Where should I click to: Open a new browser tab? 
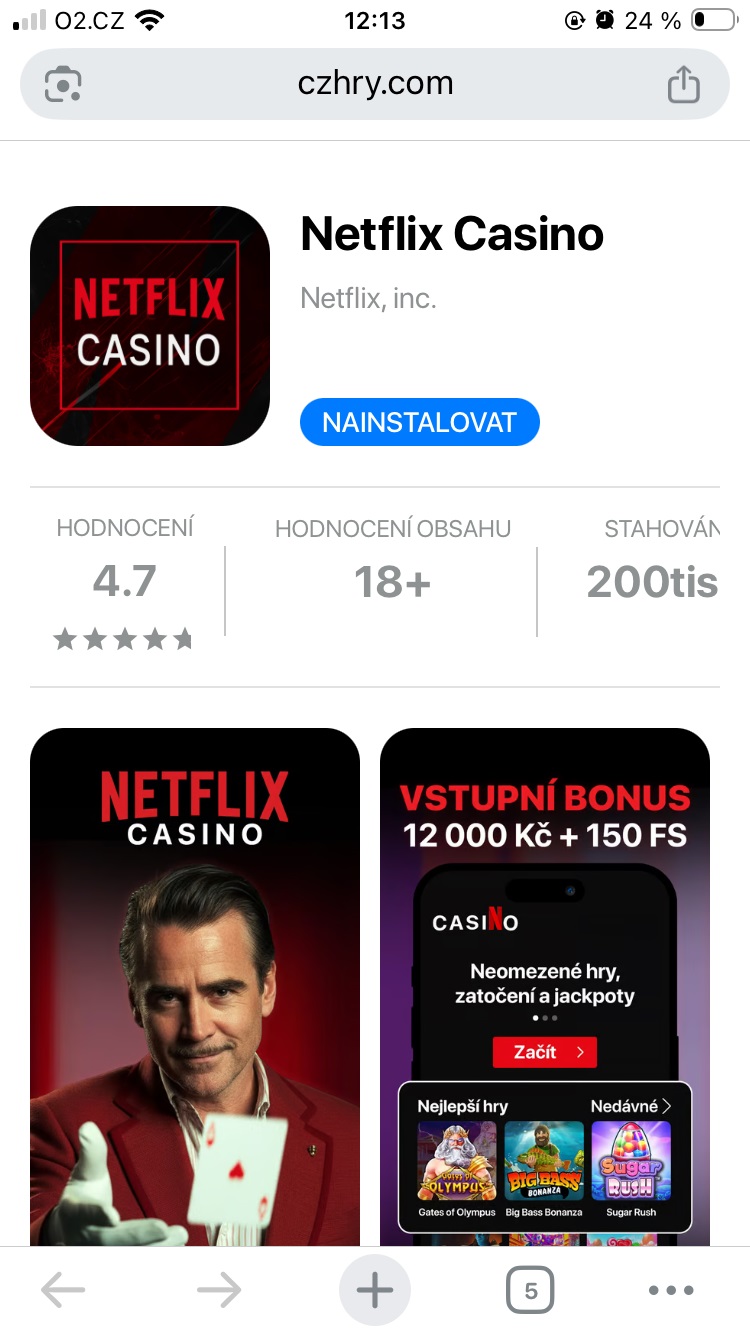375,1290
